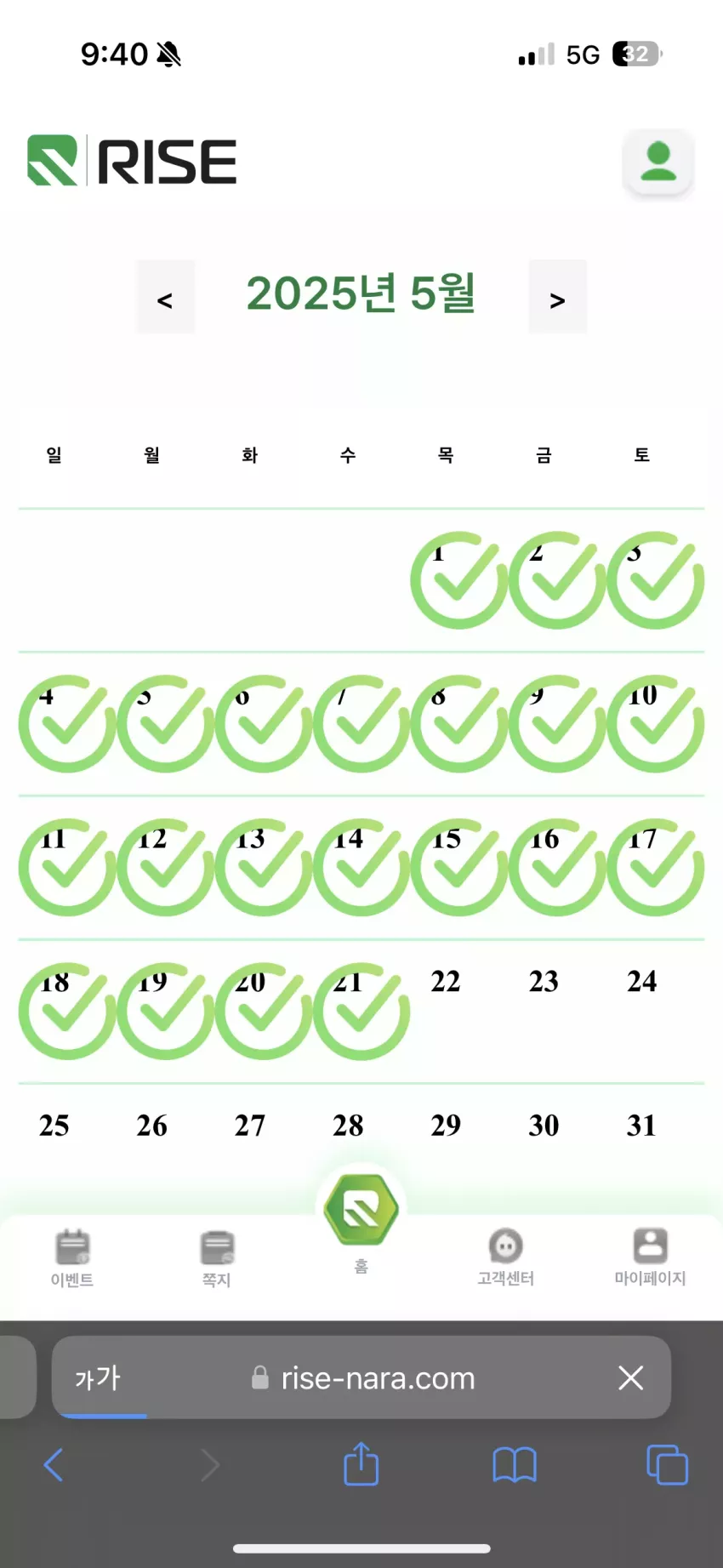This screenshot has height=1568, width=723.
Task: Open the 쪽지 tab
Action: point(217,1258)
